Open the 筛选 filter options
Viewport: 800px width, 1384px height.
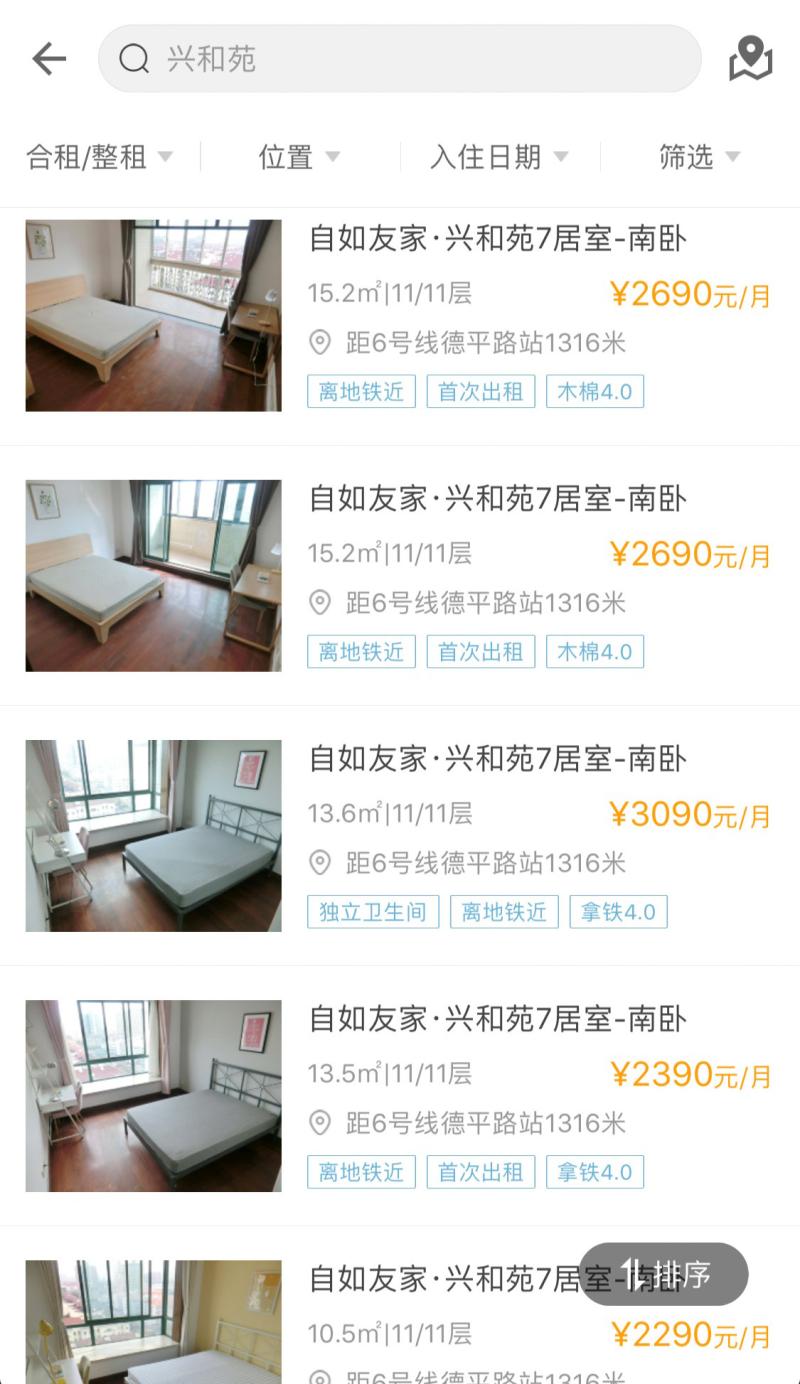[x=699, y=157]
